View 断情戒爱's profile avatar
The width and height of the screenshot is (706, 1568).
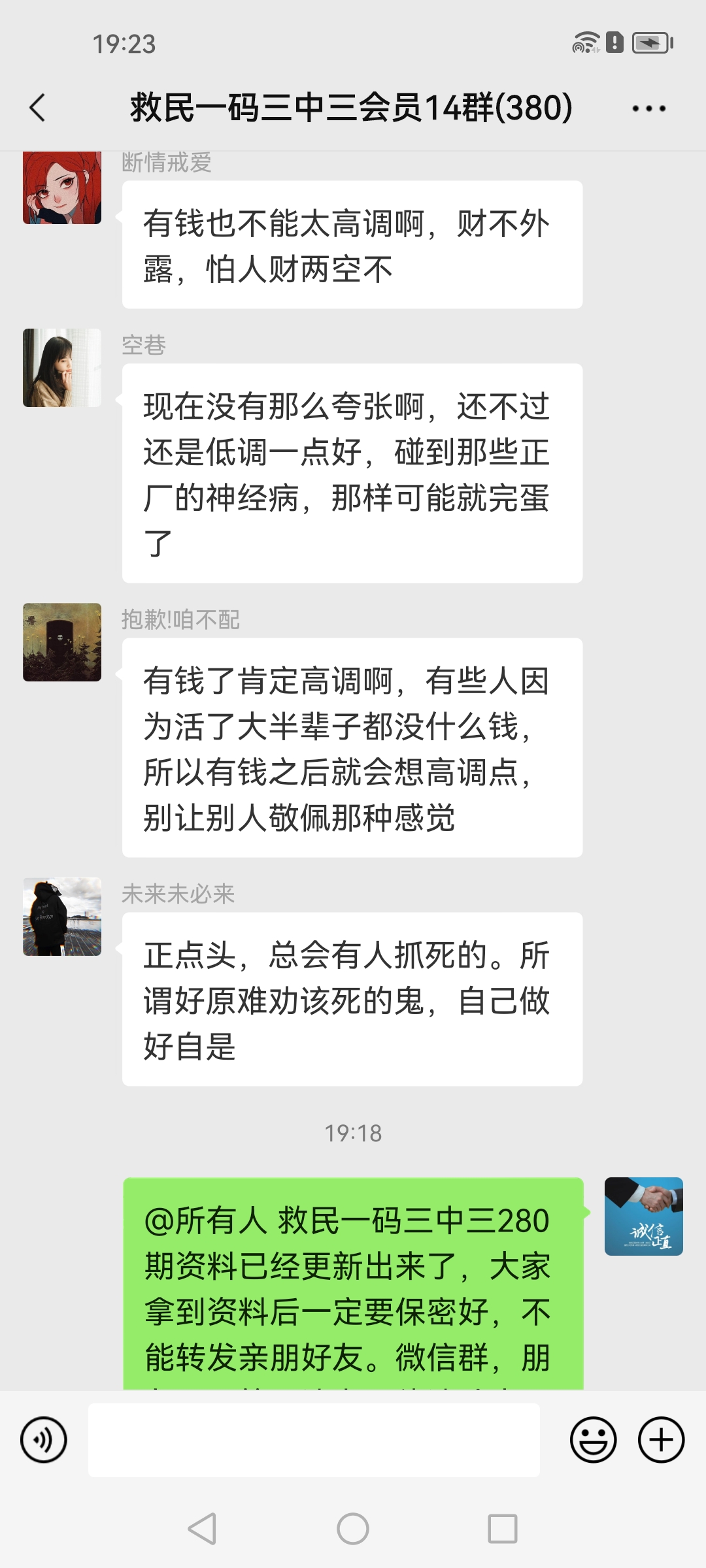(62, 188)
